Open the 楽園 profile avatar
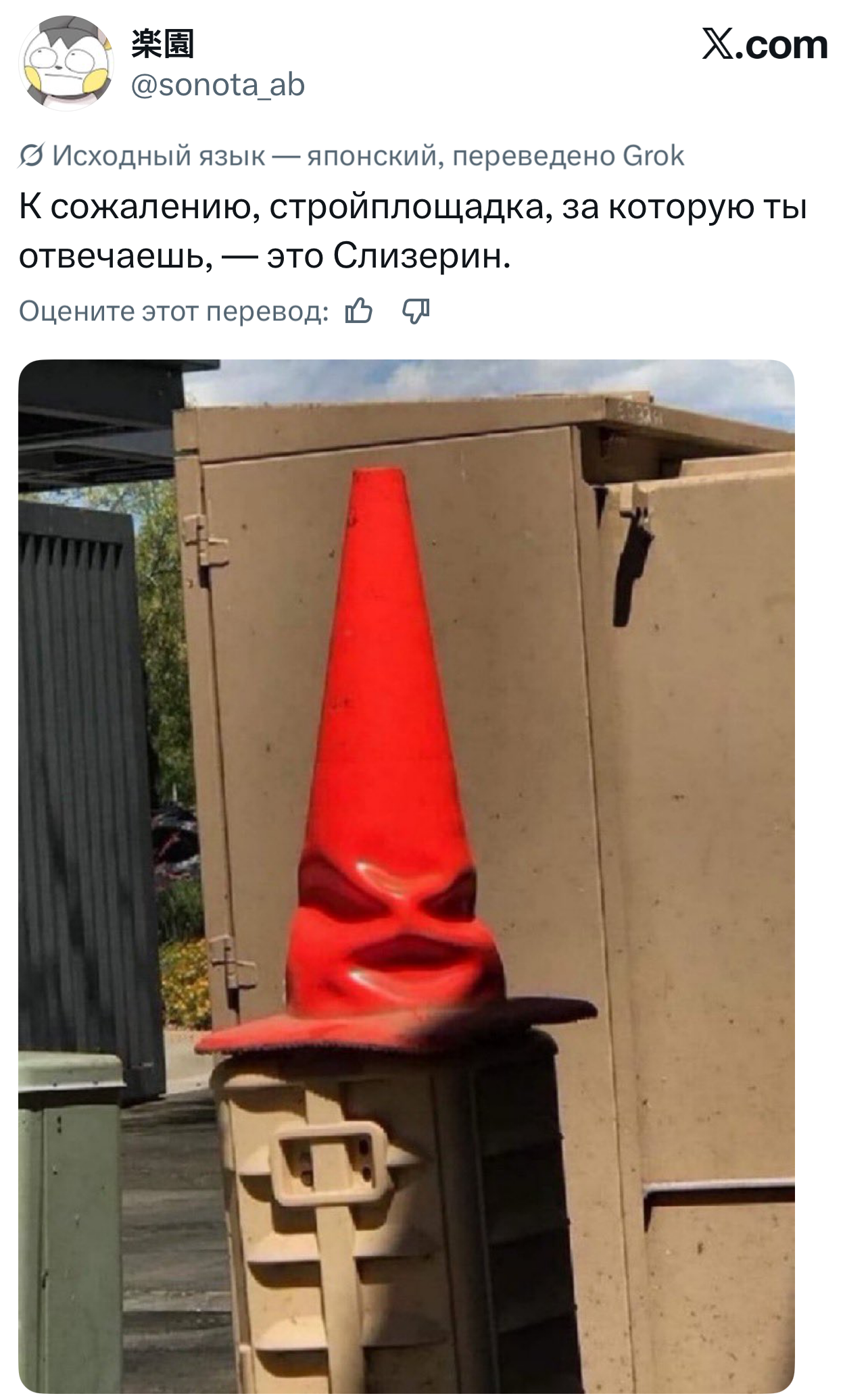The height and width of the screenshot is (1400, 868). tap(66, 62)
